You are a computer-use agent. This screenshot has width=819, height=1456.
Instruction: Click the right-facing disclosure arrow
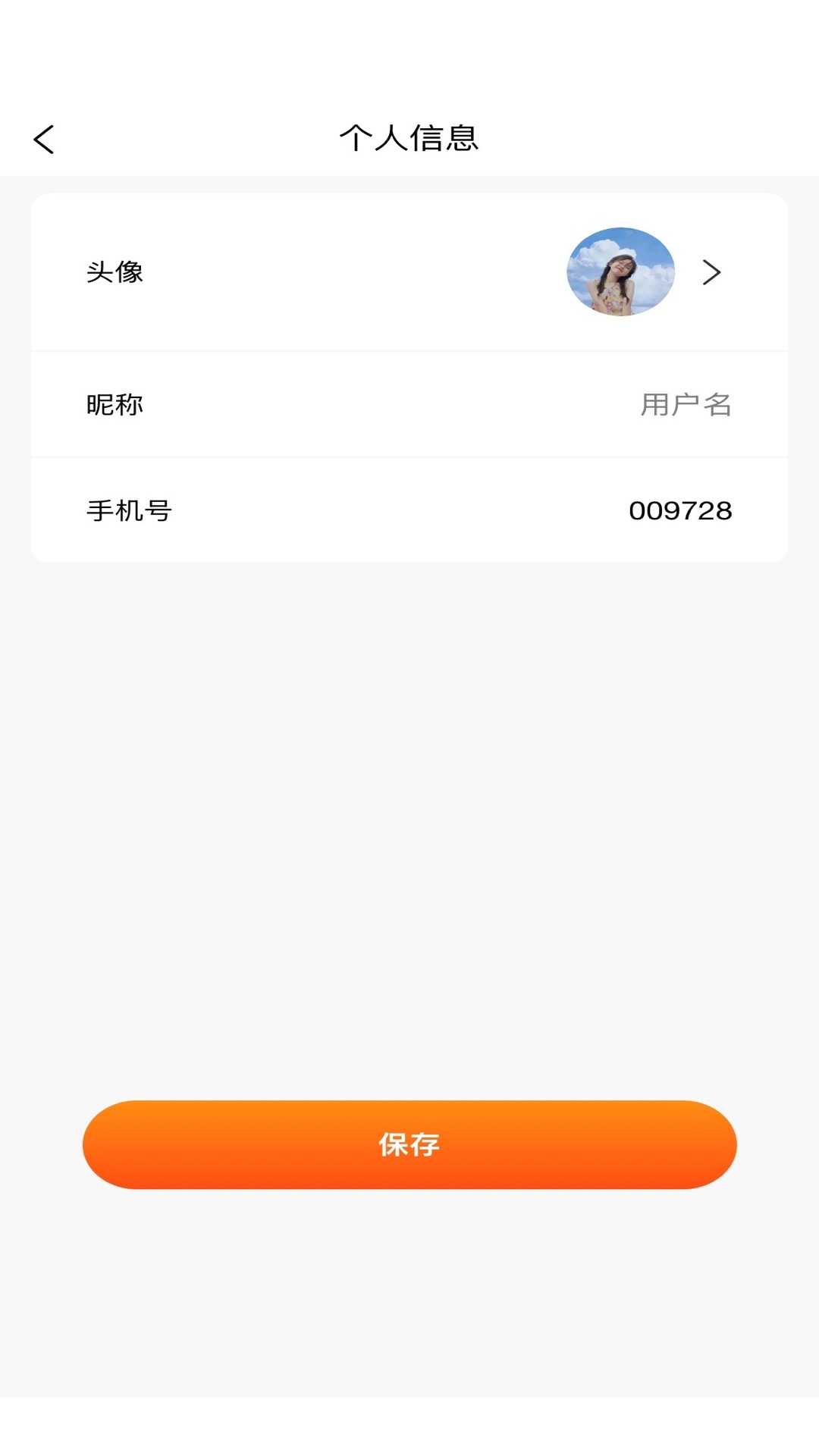point(711,273)
